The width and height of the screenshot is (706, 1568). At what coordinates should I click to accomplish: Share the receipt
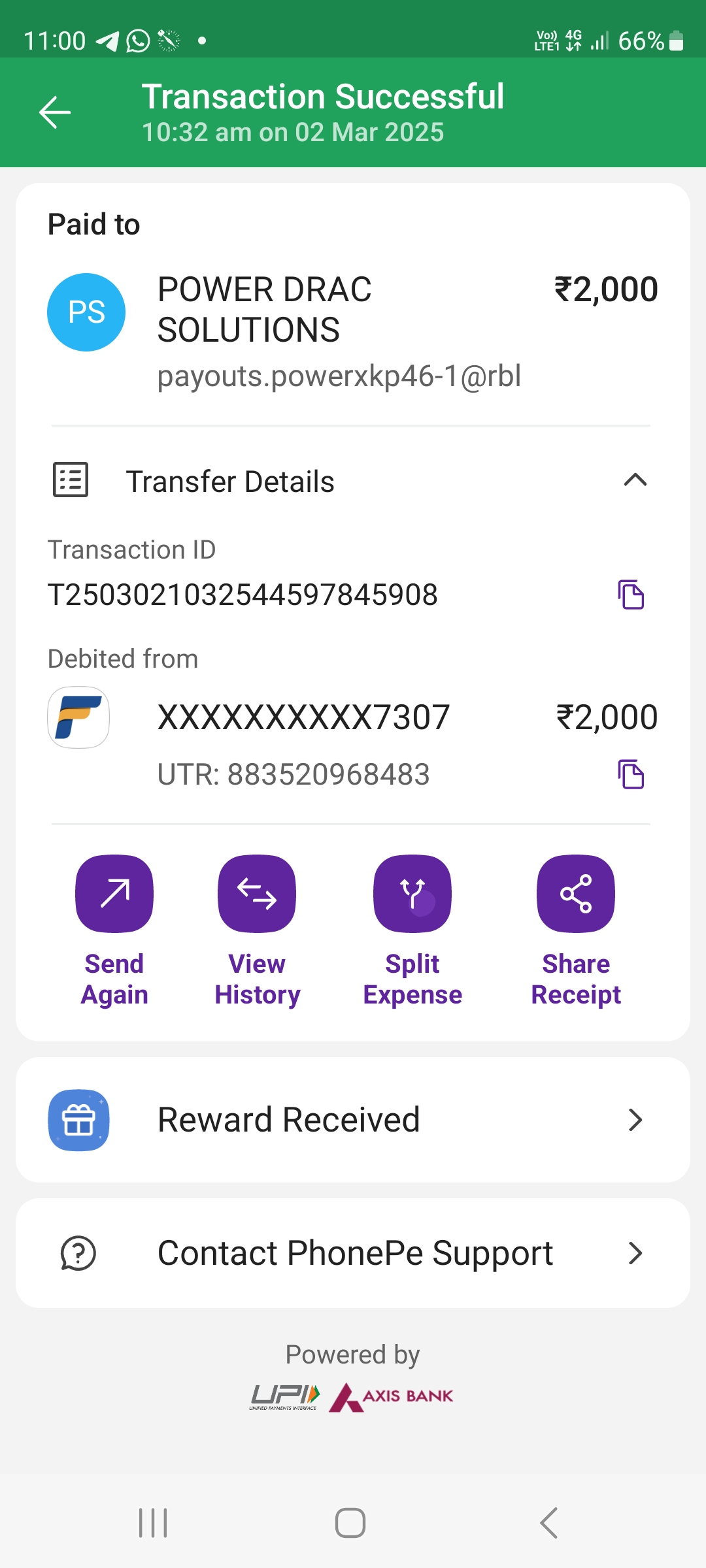[575, 894]
